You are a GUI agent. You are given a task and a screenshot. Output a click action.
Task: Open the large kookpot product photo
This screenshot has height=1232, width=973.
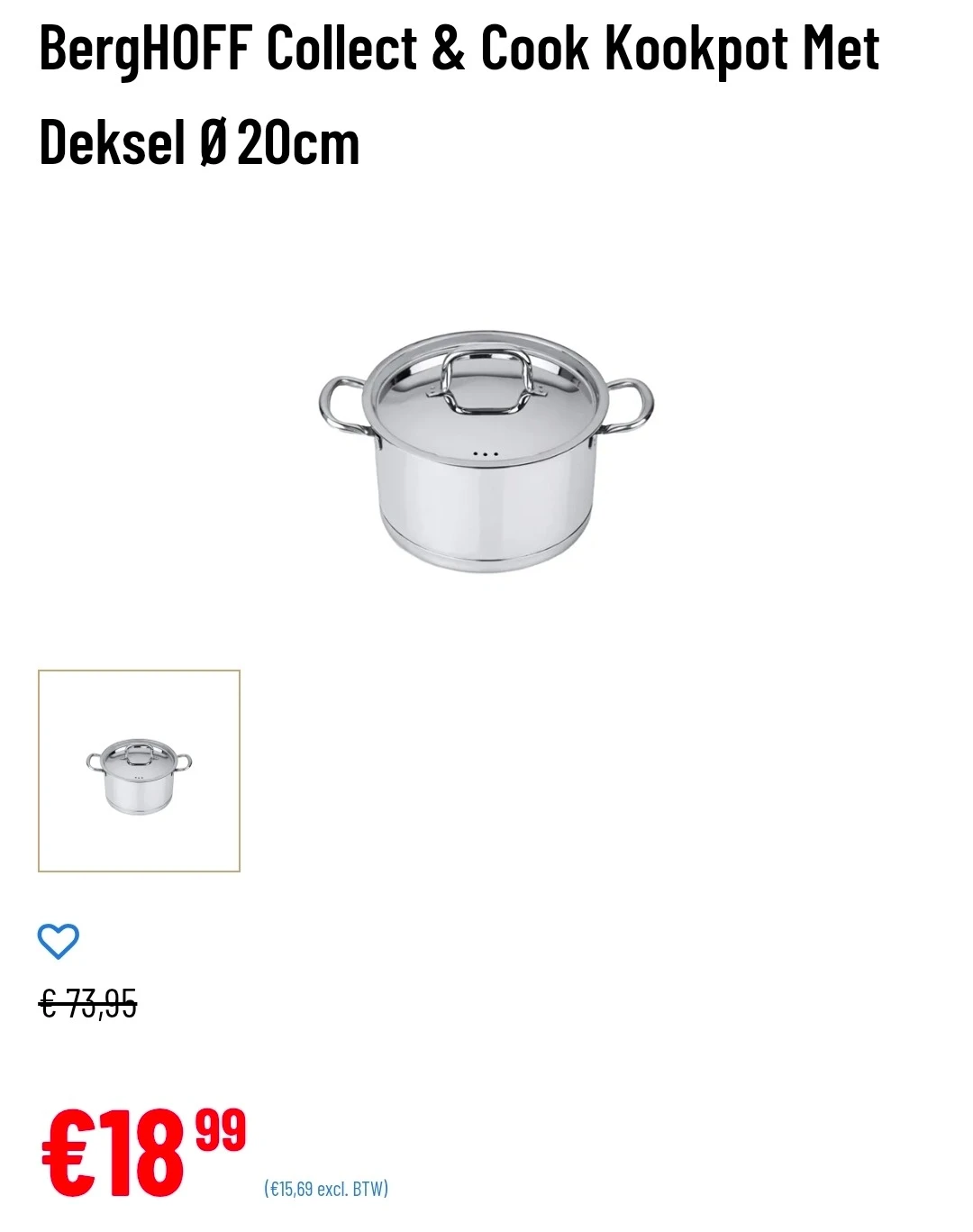[486, 451]
